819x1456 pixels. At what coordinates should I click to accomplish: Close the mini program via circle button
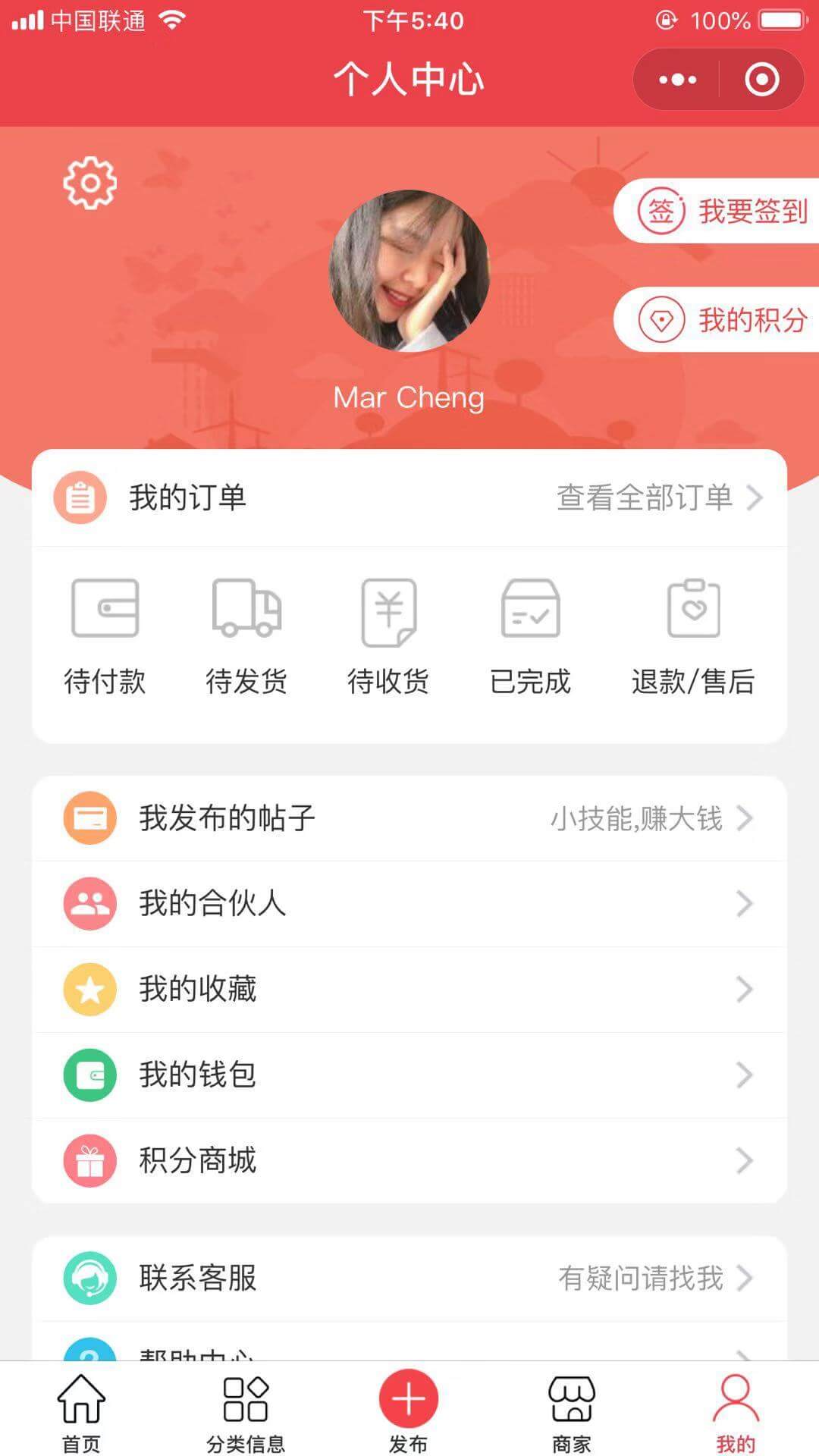[761, 80]
